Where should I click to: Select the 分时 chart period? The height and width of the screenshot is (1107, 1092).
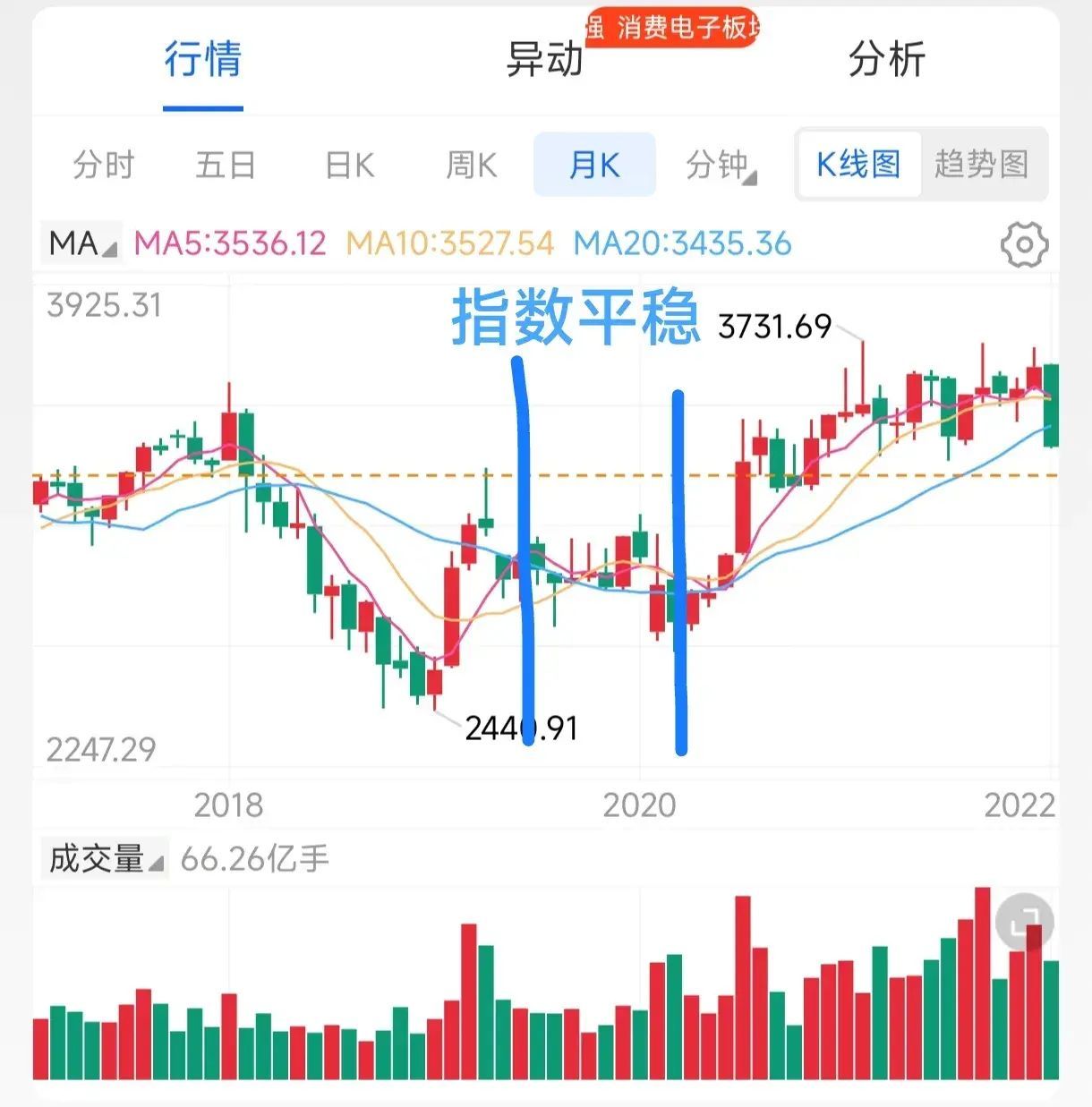pyautogui.click(x=104, y=165)
